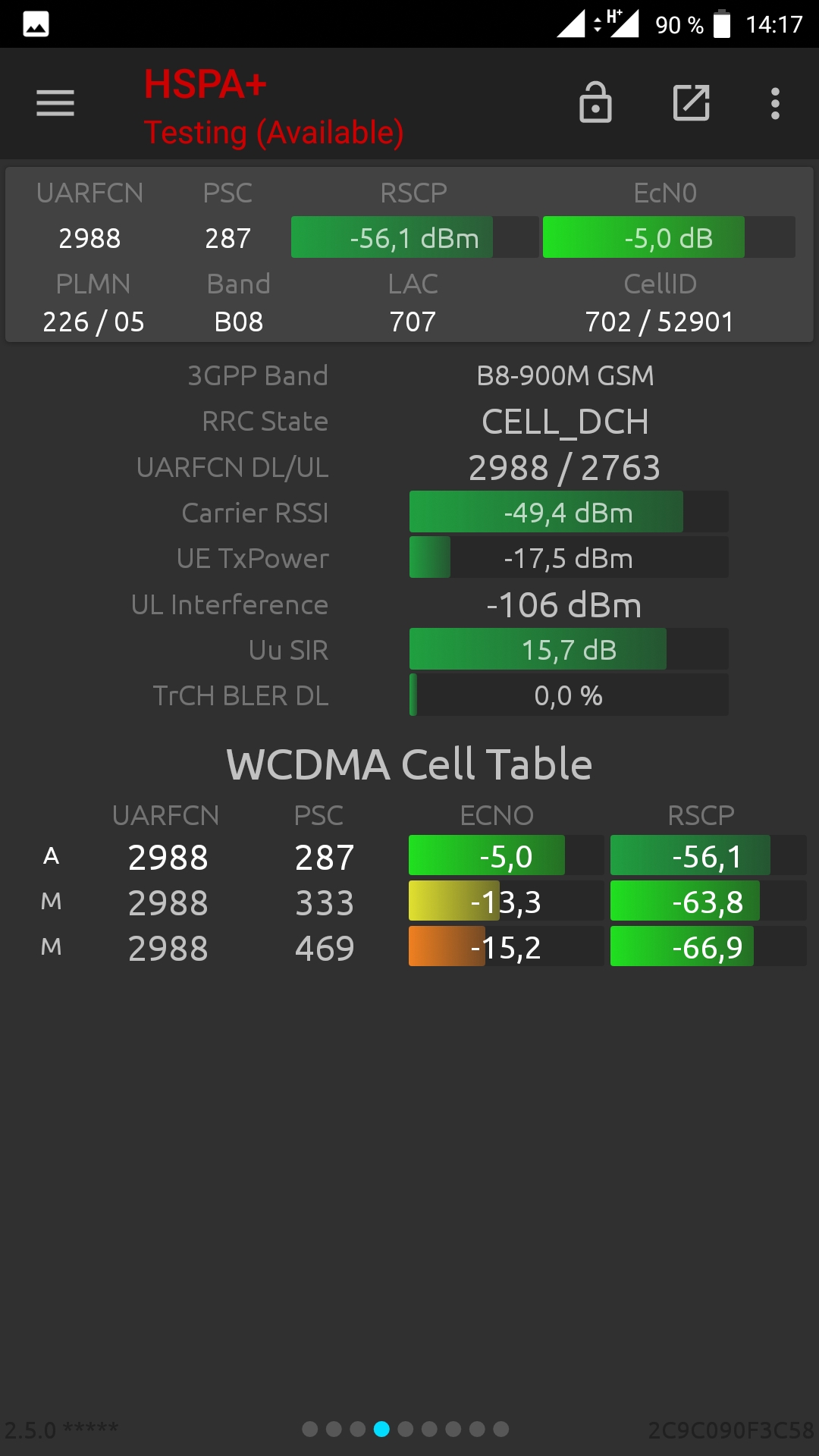Tap the share/export icon

coord(692,103)
